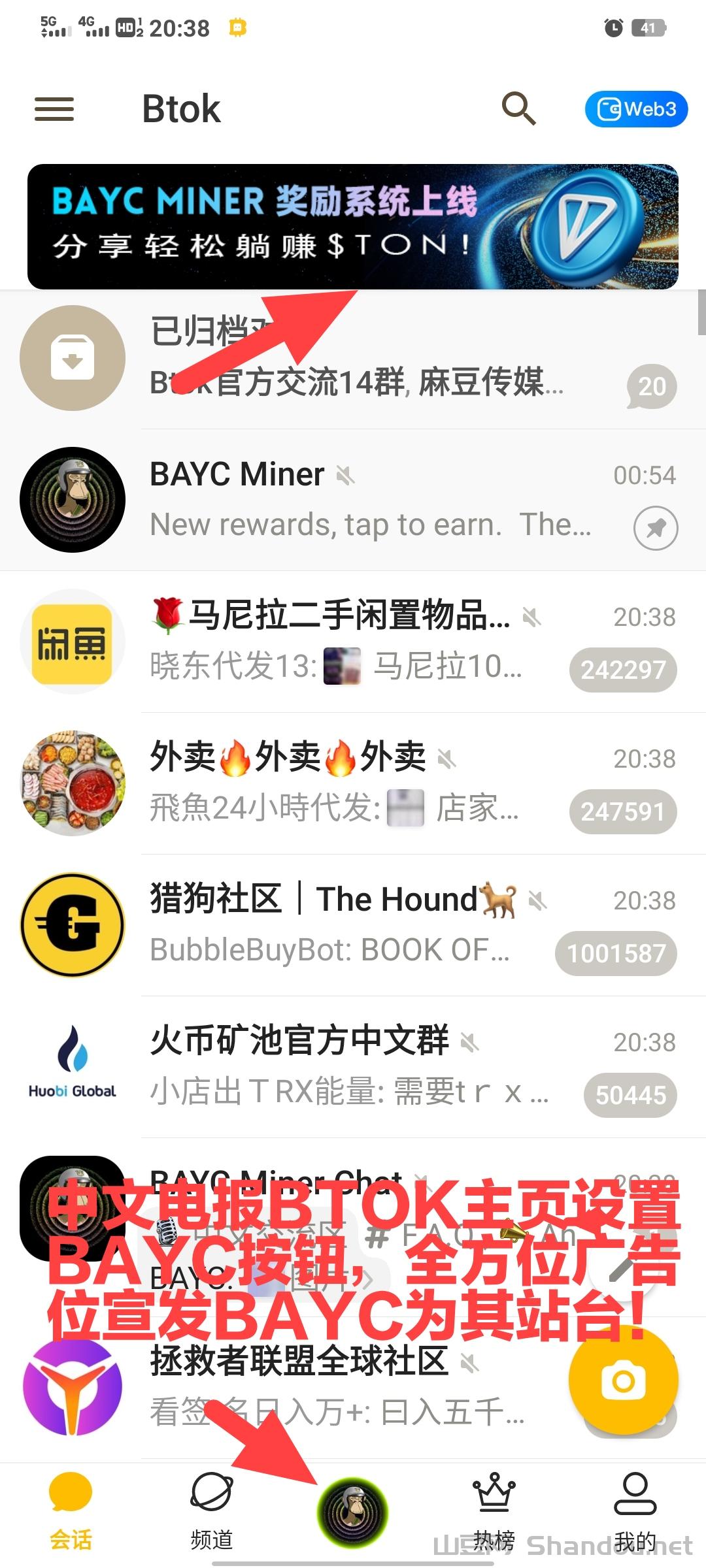
Task: Tap the blue Web3 button
Action: [x=636, y=109]
